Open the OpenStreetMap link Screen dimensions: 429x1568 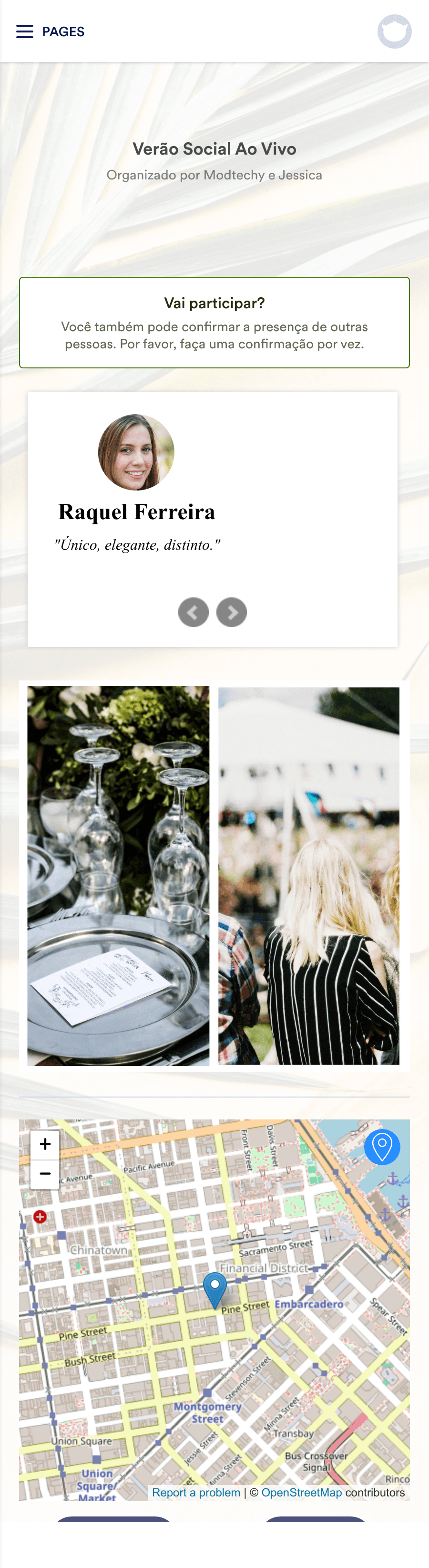pos(301,1493)
